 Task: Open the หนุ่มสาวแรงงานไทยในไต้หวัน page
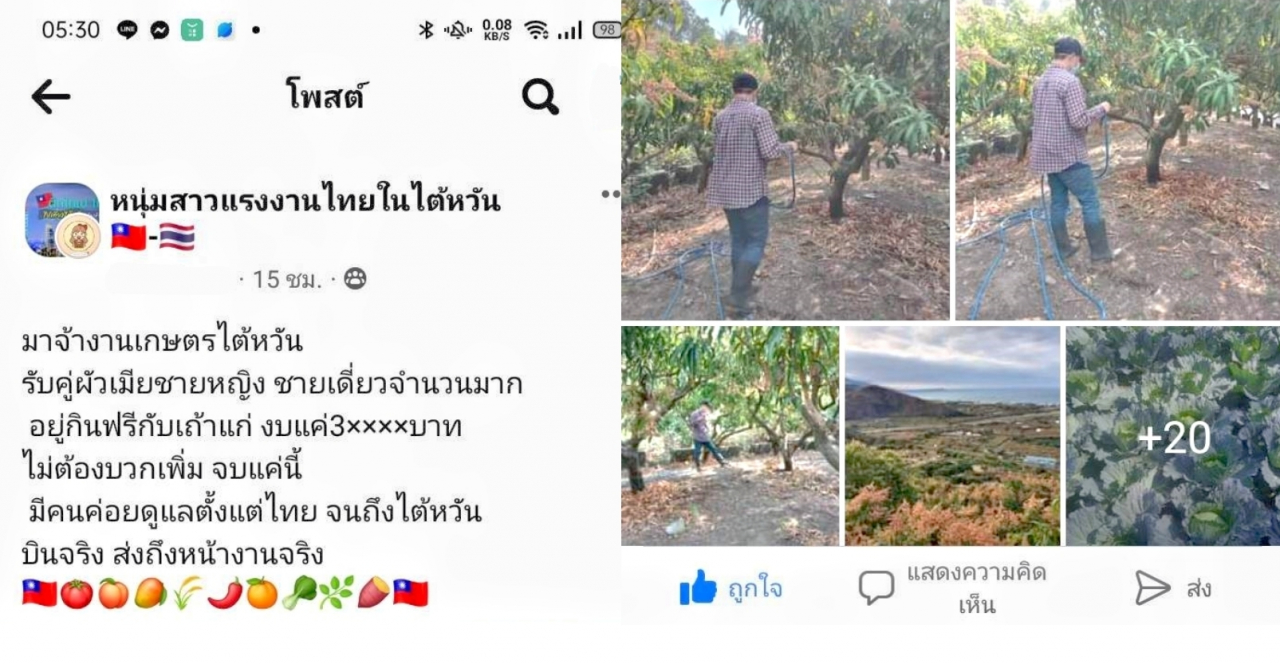[x=305, y=202]
